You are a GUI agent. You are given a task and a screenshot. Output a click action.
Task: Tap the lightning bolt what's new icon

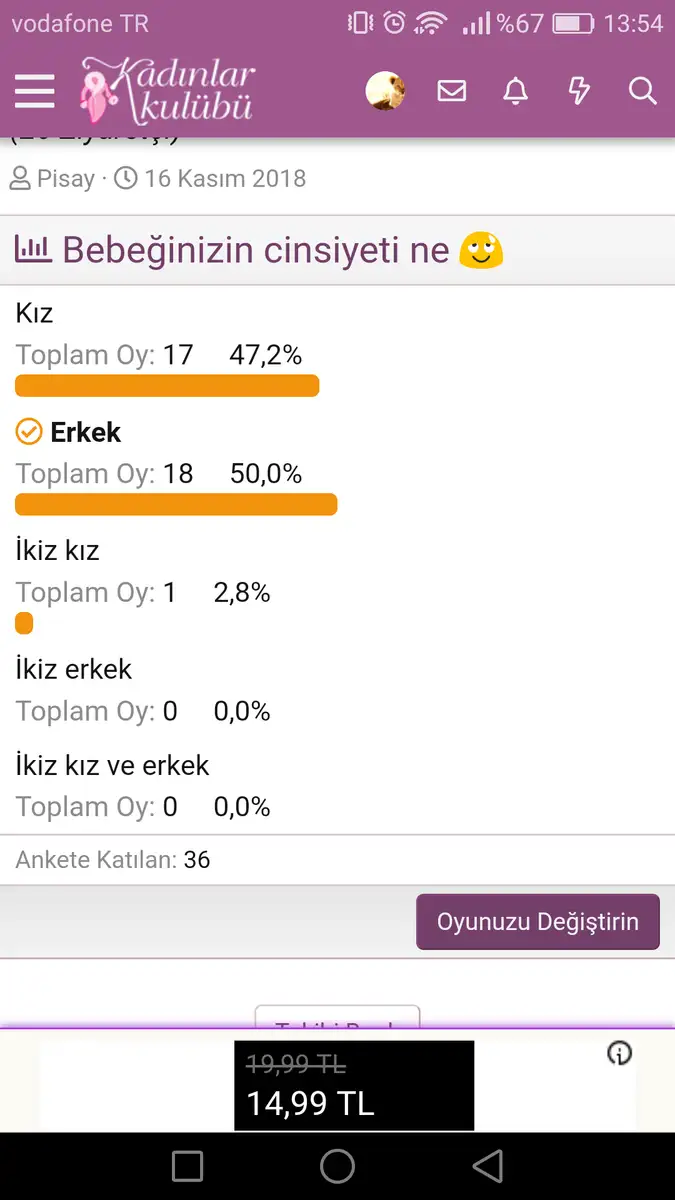click(579, 91)
